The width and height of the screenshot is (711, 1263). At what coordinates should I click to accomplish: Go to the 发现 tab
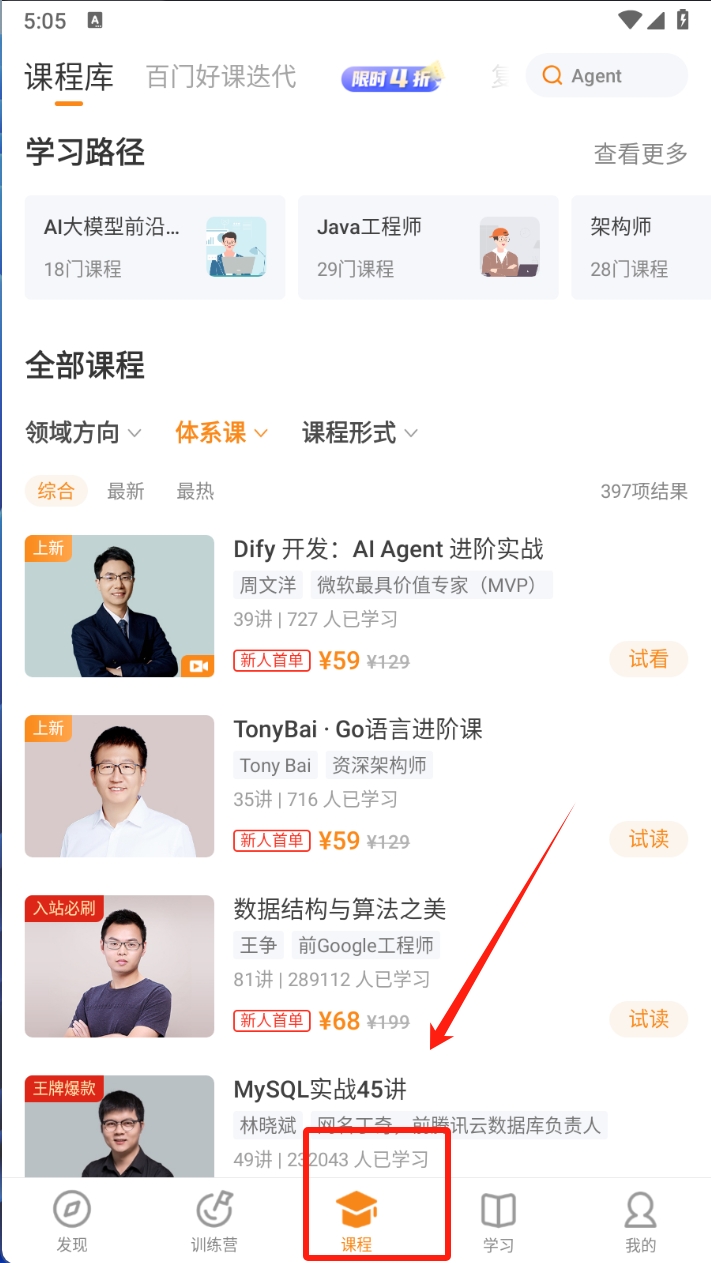[x=72, y=1222]
